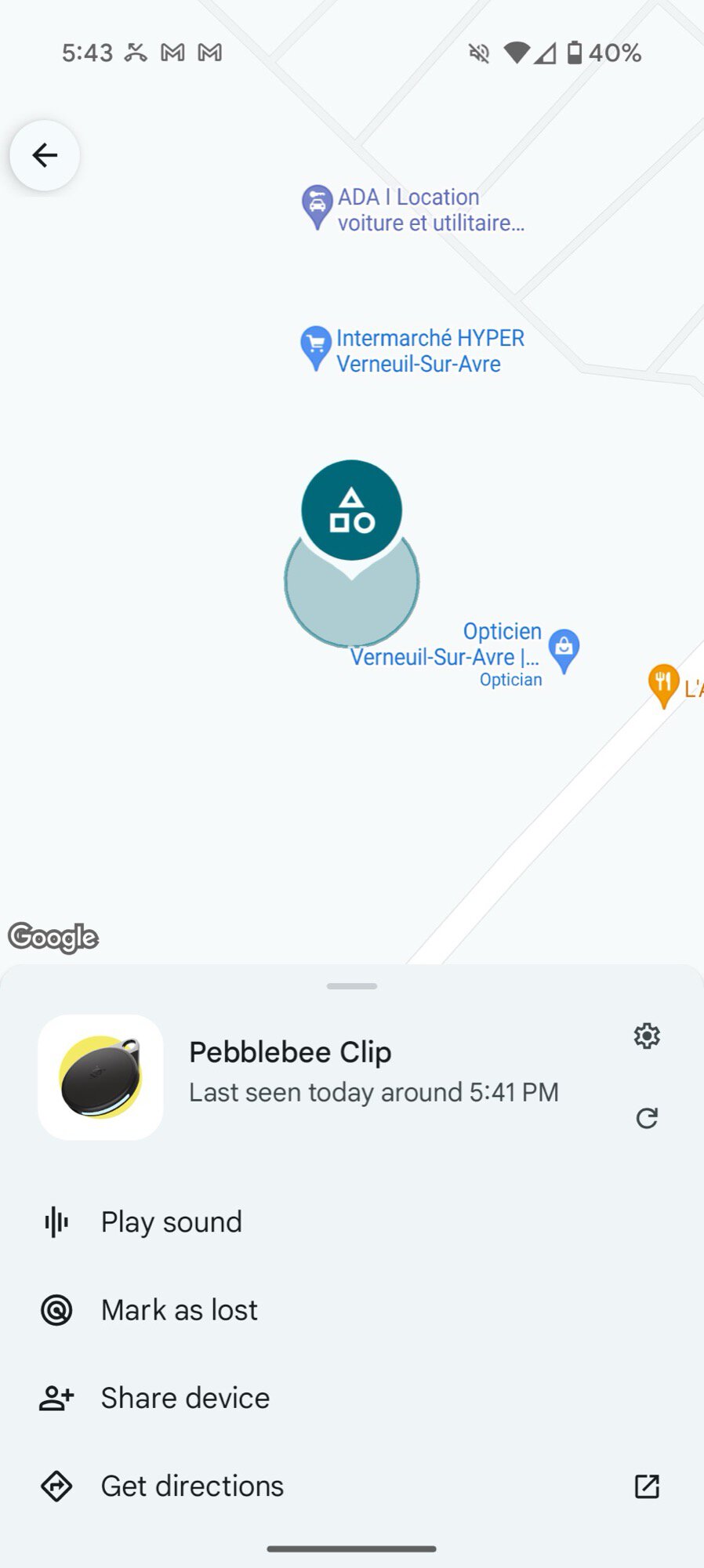The height and width of the screenshot is (1568, 704).
Task: Get directions to the device
Action: click(192, 1486)
